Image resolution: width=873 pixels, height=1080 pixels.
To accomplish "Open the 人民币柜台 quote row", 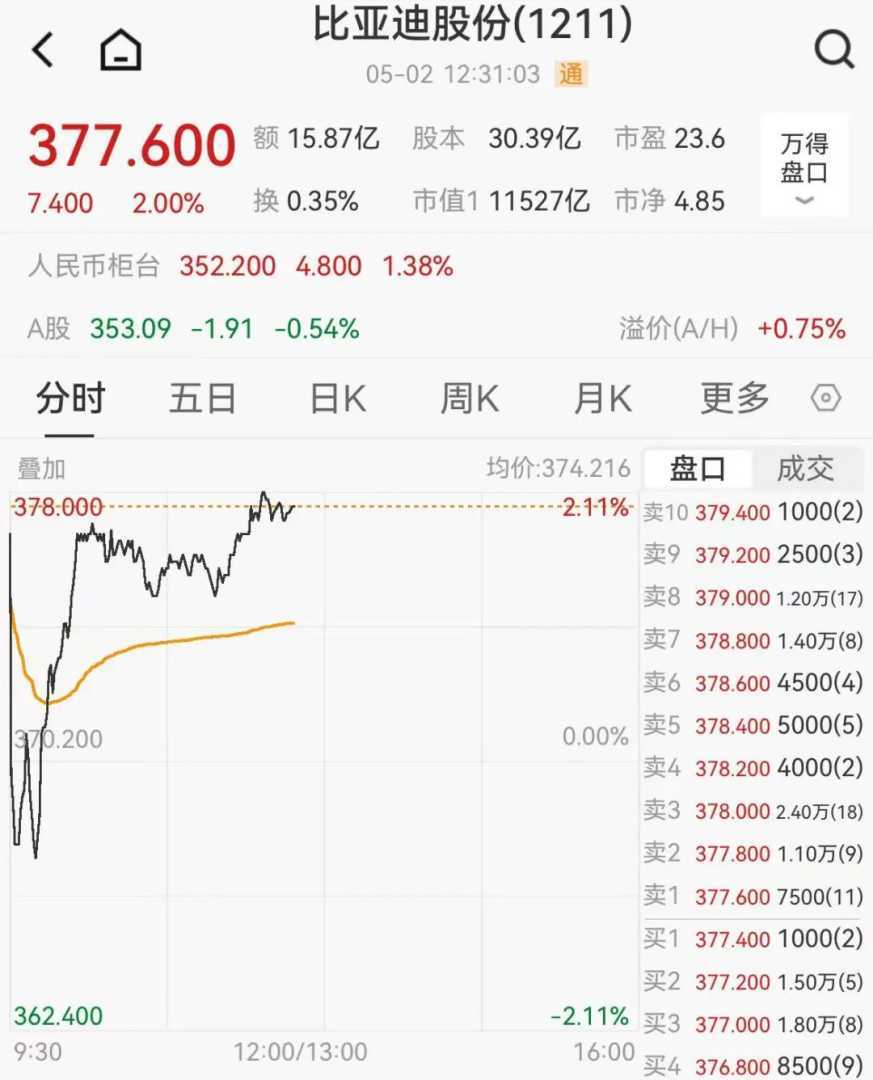I will tap(240, 266).
